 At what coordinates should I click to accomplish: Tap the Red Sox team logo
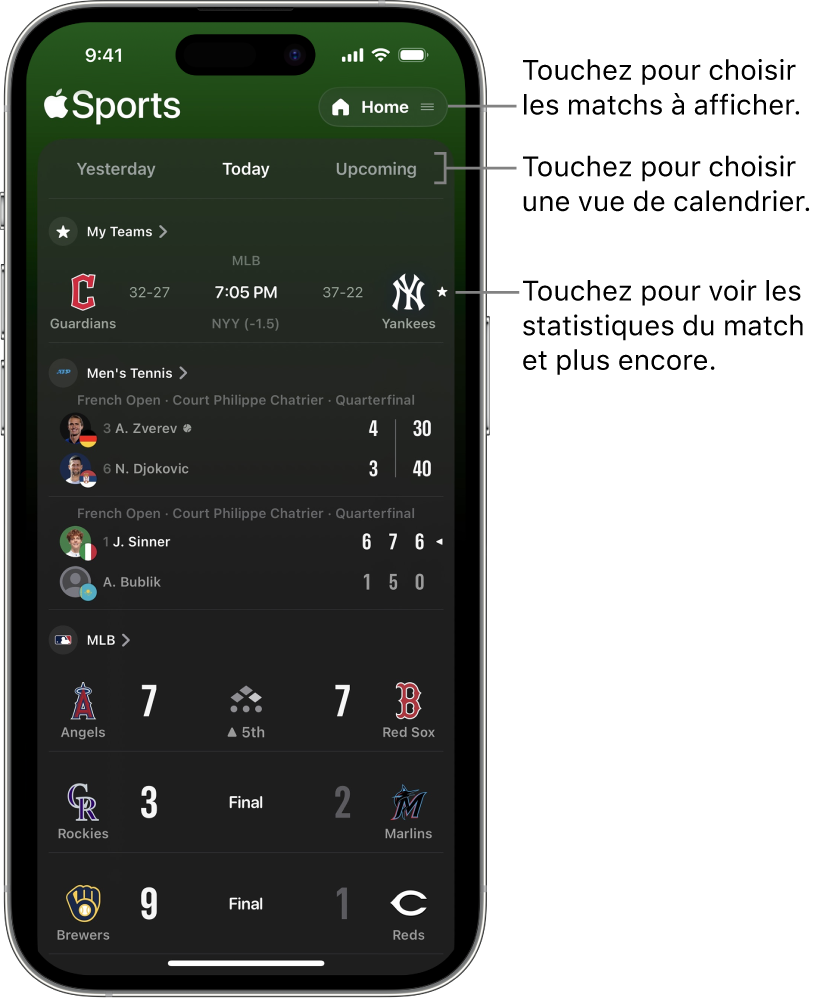pos(408,701)
